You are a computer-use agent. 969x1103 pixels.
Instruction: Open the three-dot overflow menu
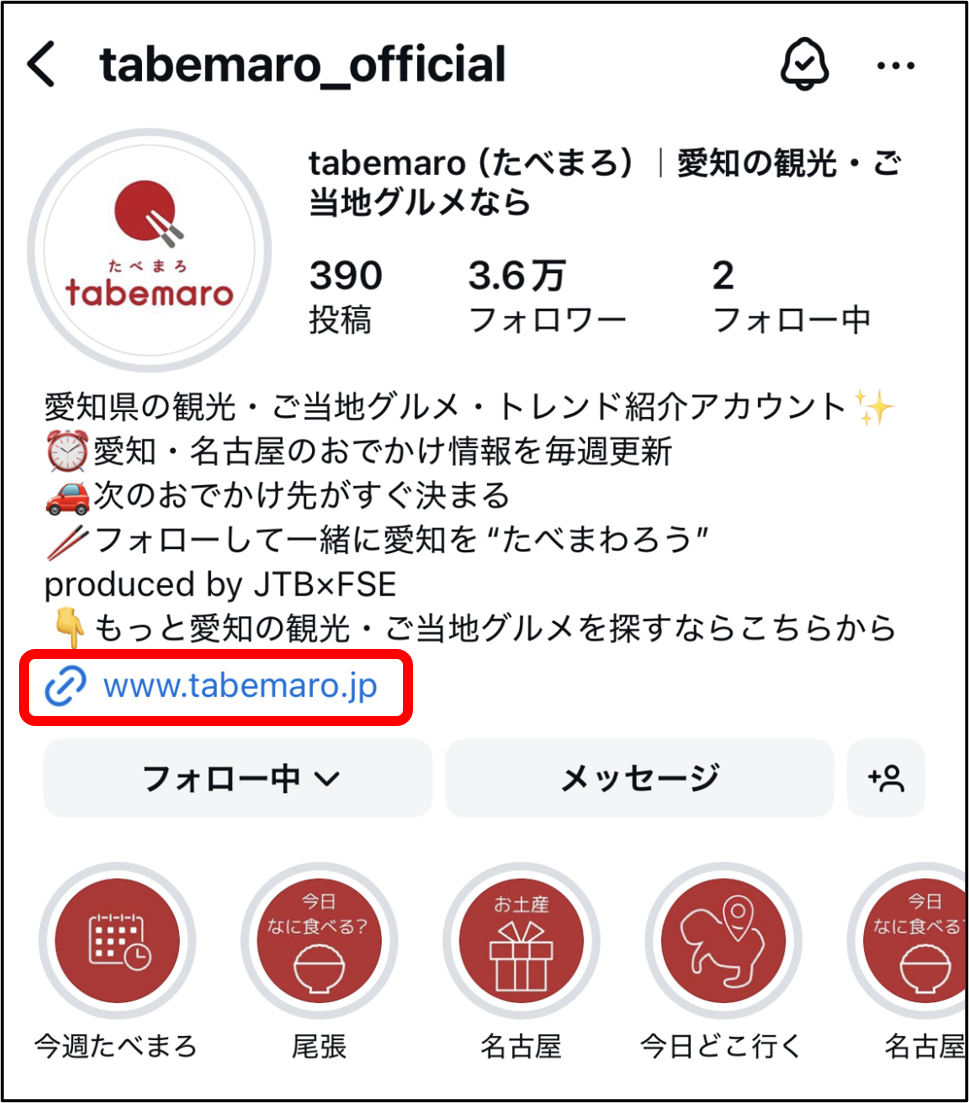(896, 66)
